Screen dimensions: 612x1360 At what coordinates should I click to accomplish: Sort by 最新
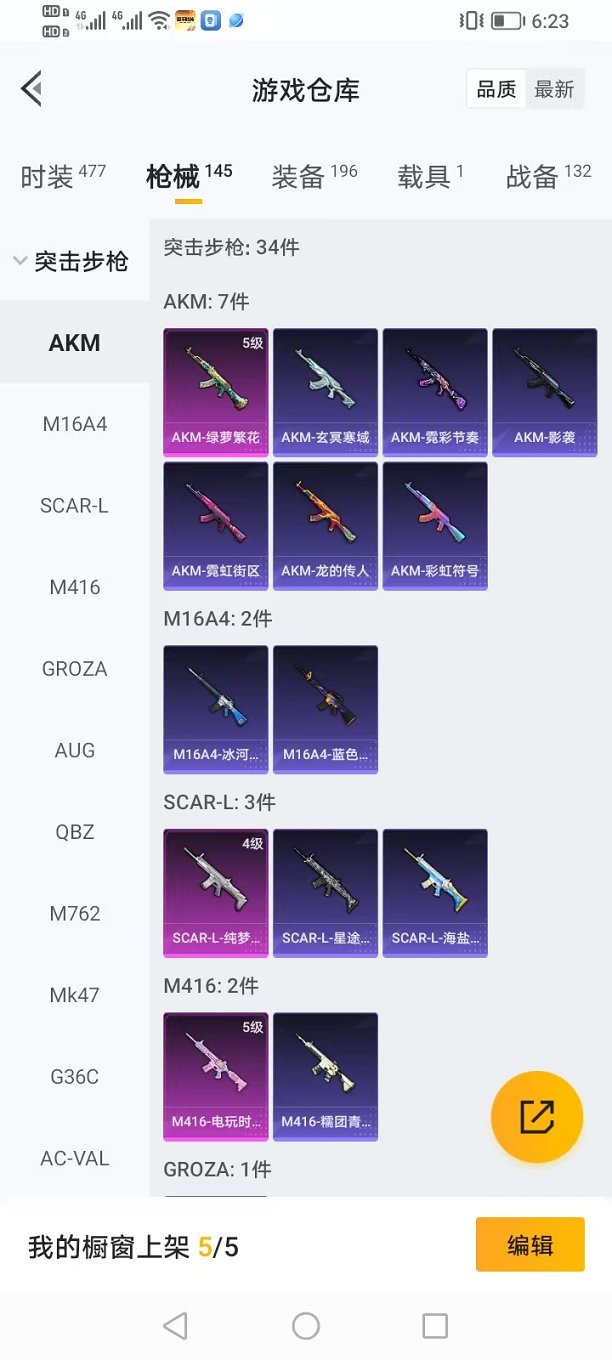[x=554, y=90]
